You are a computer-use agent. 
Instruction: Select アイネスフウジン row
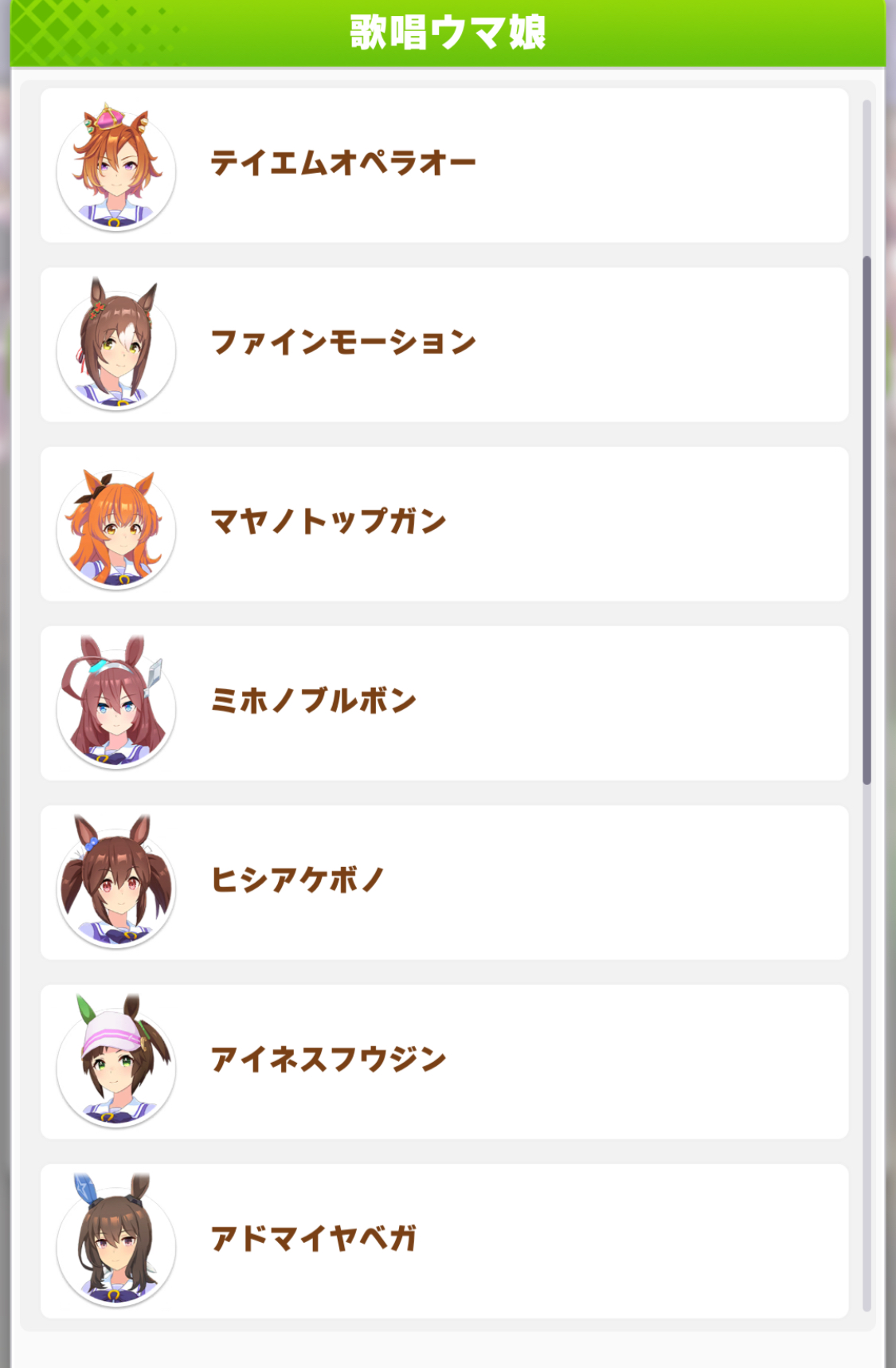(x=444, y=1061)
